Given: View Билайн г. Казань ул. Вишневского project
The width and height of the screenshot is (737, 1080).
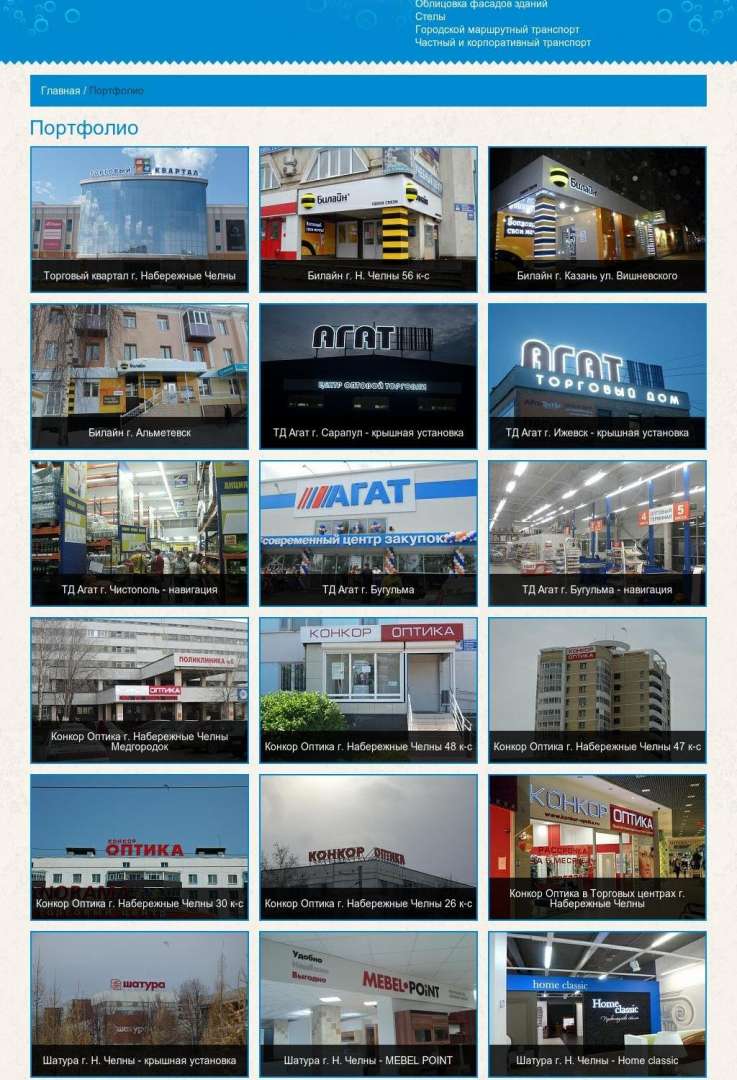Looking at the screenshot, I should 597,219.
